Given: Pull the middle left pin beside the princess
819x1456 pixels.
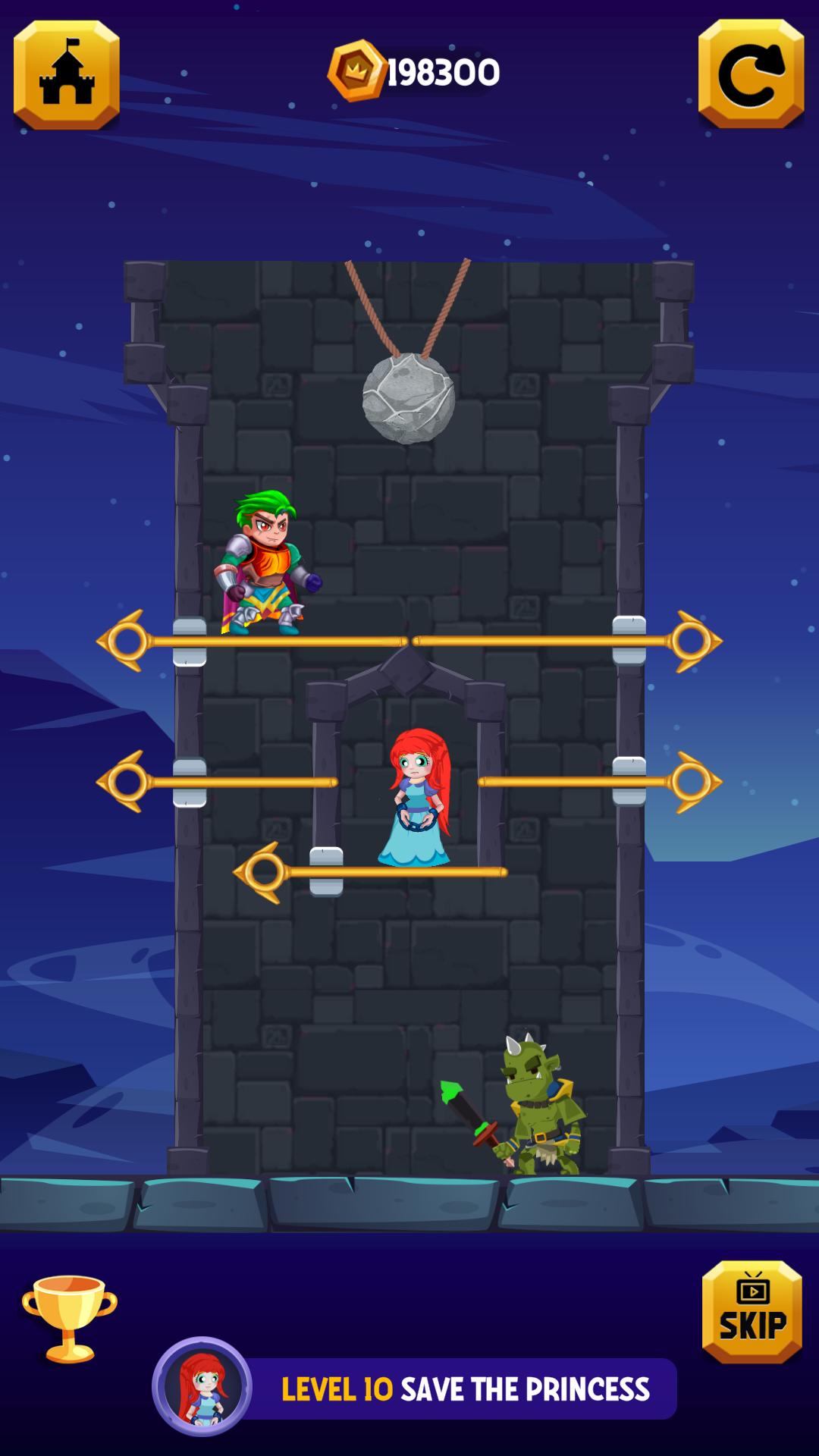Looking at the screenshot, I should [x=125, y=782].
